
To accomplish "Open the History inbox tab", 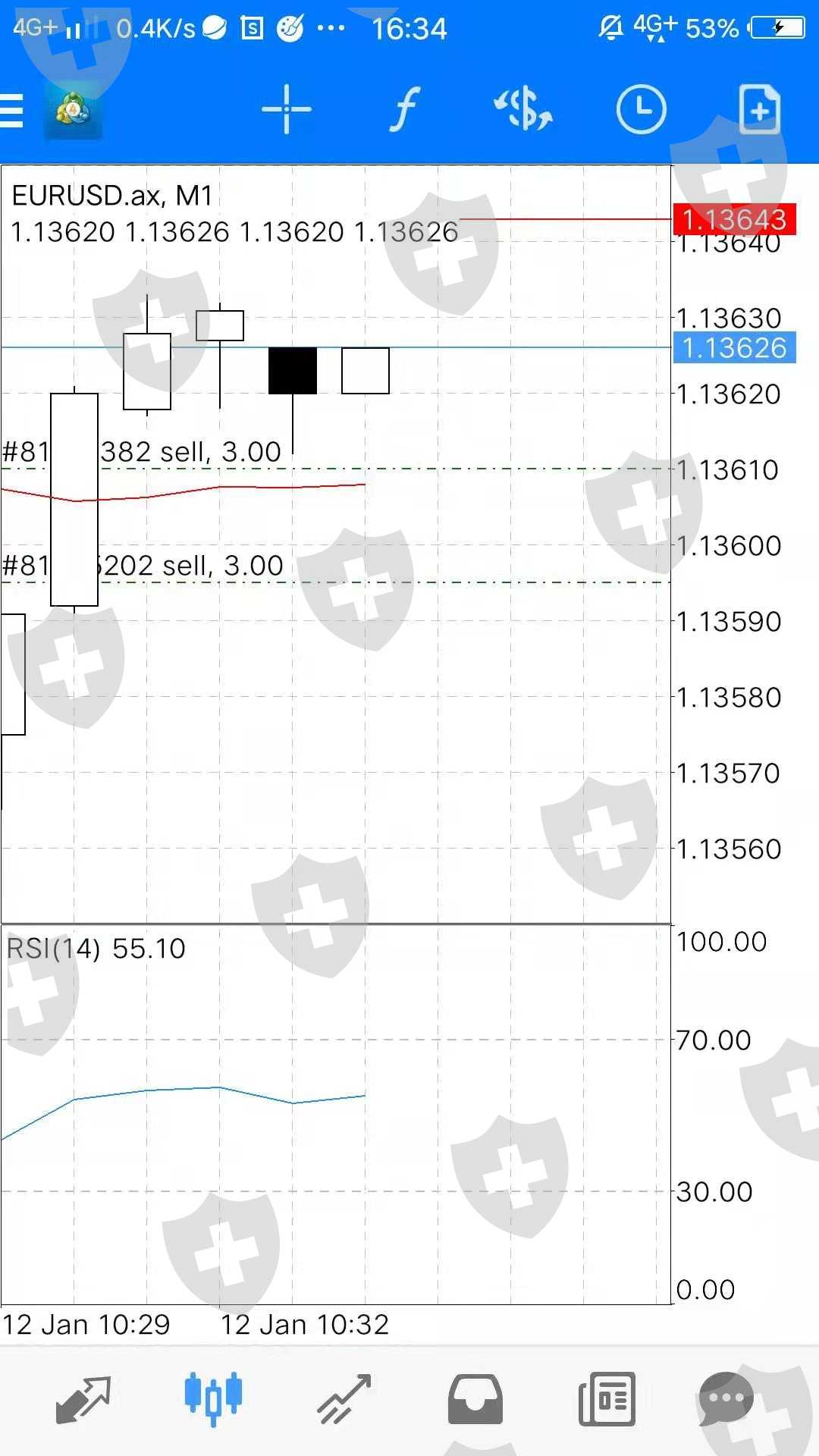I will click(x=475, y=1399).
